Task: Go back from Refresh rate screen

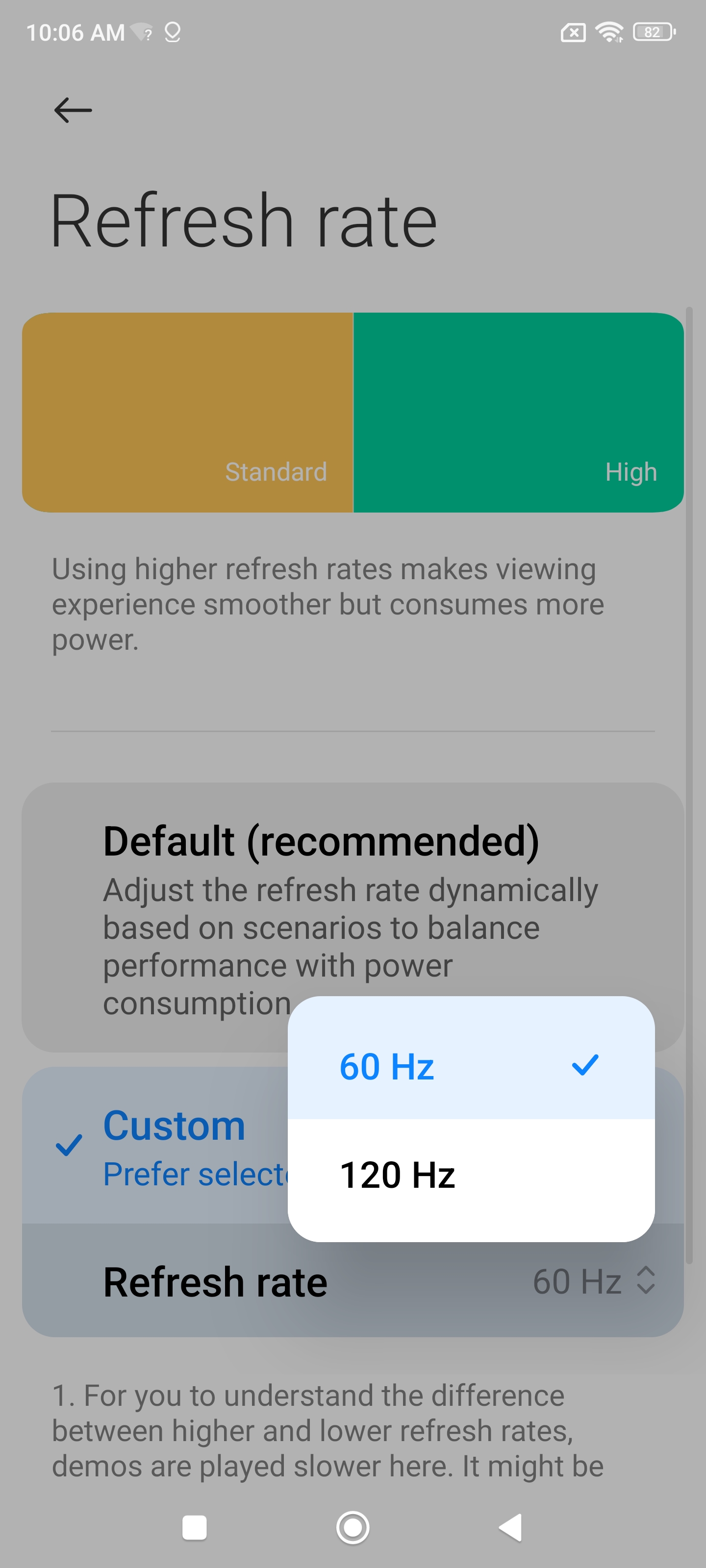Action: (73, 111)
